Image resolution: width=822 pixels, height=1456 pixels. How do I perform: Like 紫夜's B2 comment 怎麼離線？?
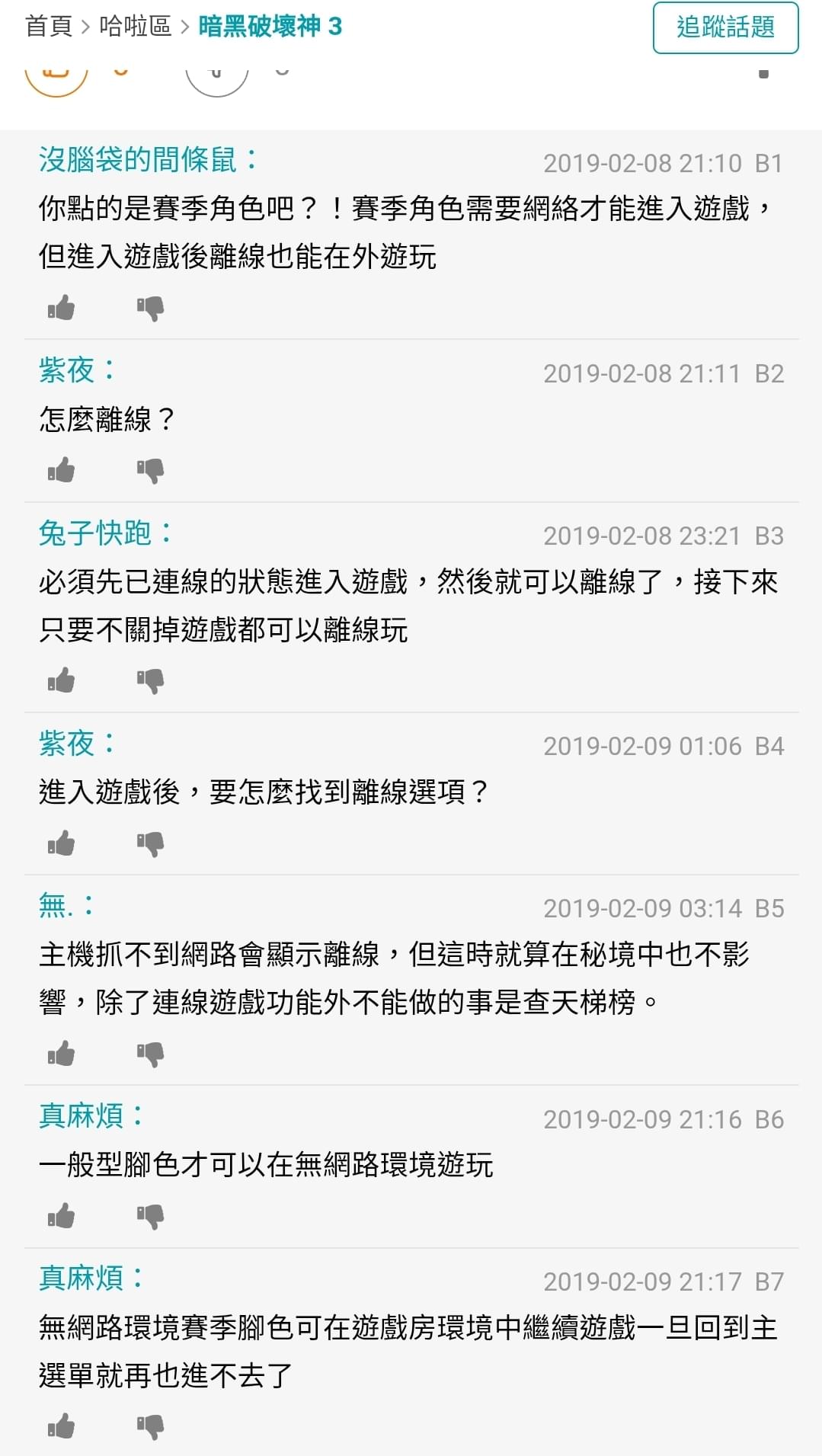(62, 470)
